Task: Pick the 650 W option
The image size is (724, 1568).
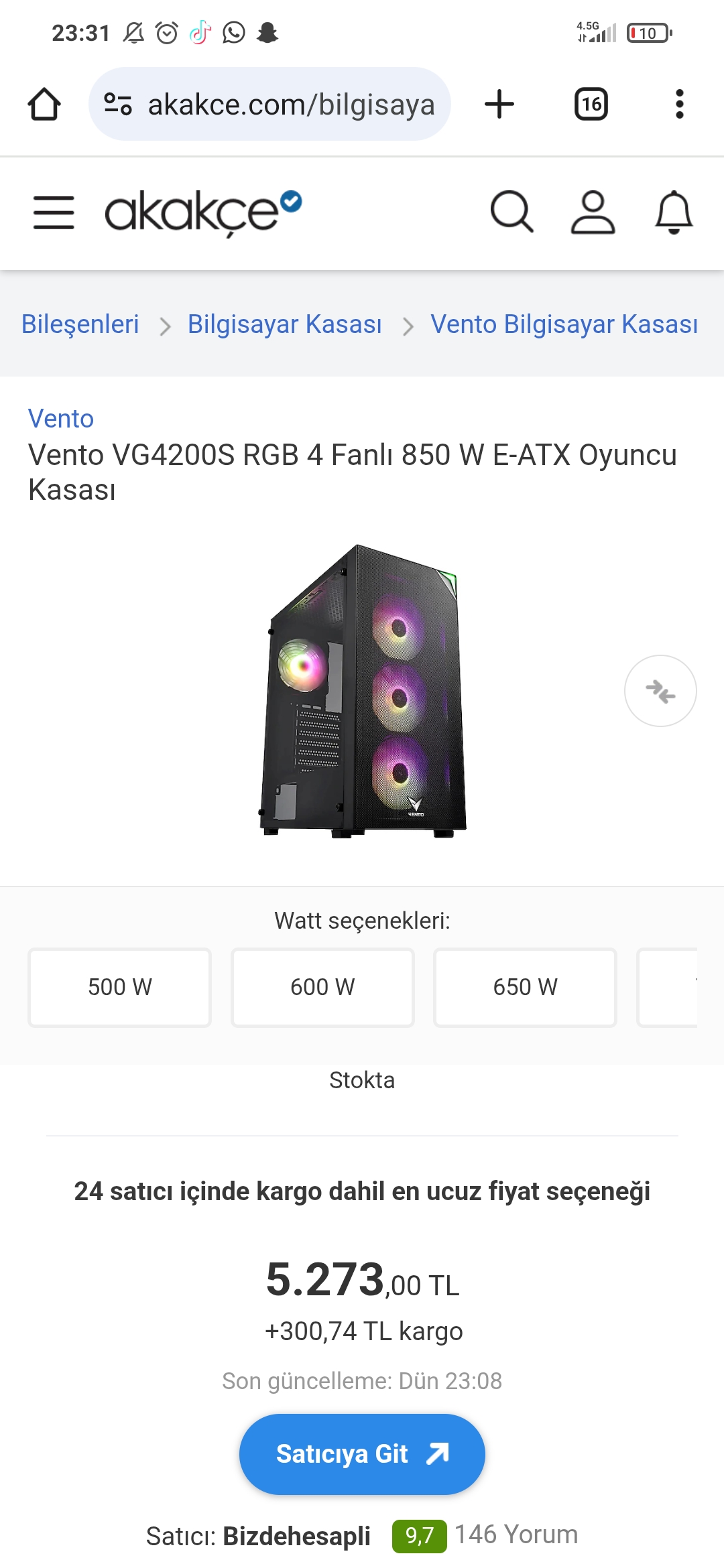Action: (x=525, y=987)
